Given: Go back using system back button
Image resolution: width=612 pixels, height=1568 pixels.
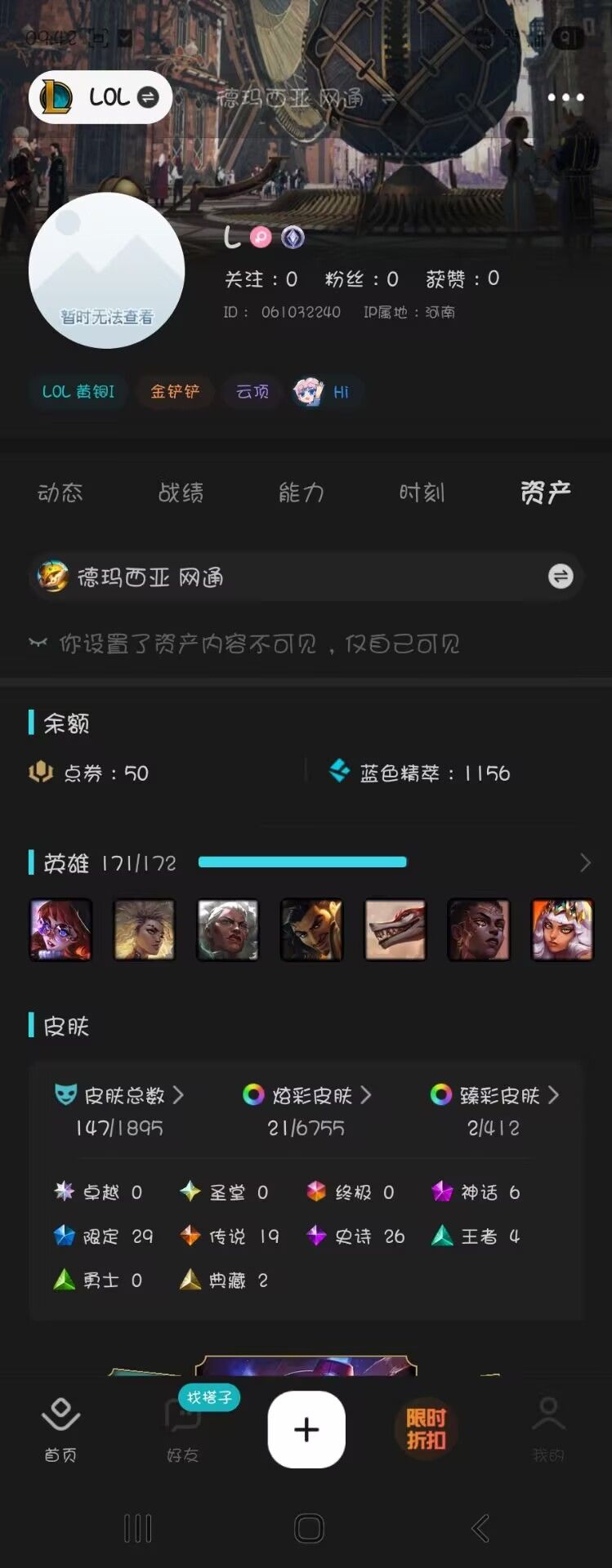Looking at the screenshot, I should [x=480, y=1528].
